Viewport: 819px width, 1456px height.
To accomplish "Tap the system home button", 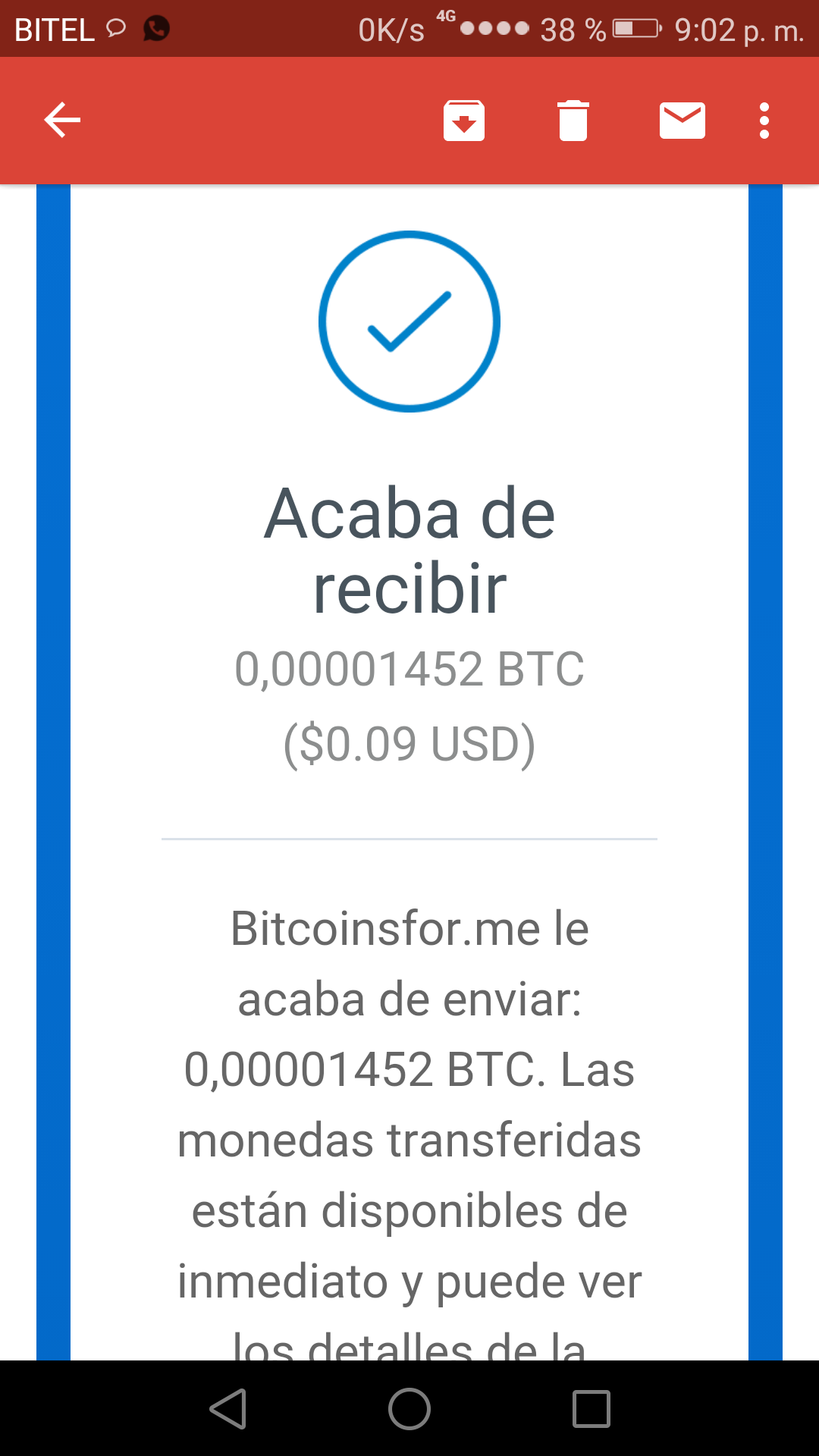I will click(x=409, y=1409).
